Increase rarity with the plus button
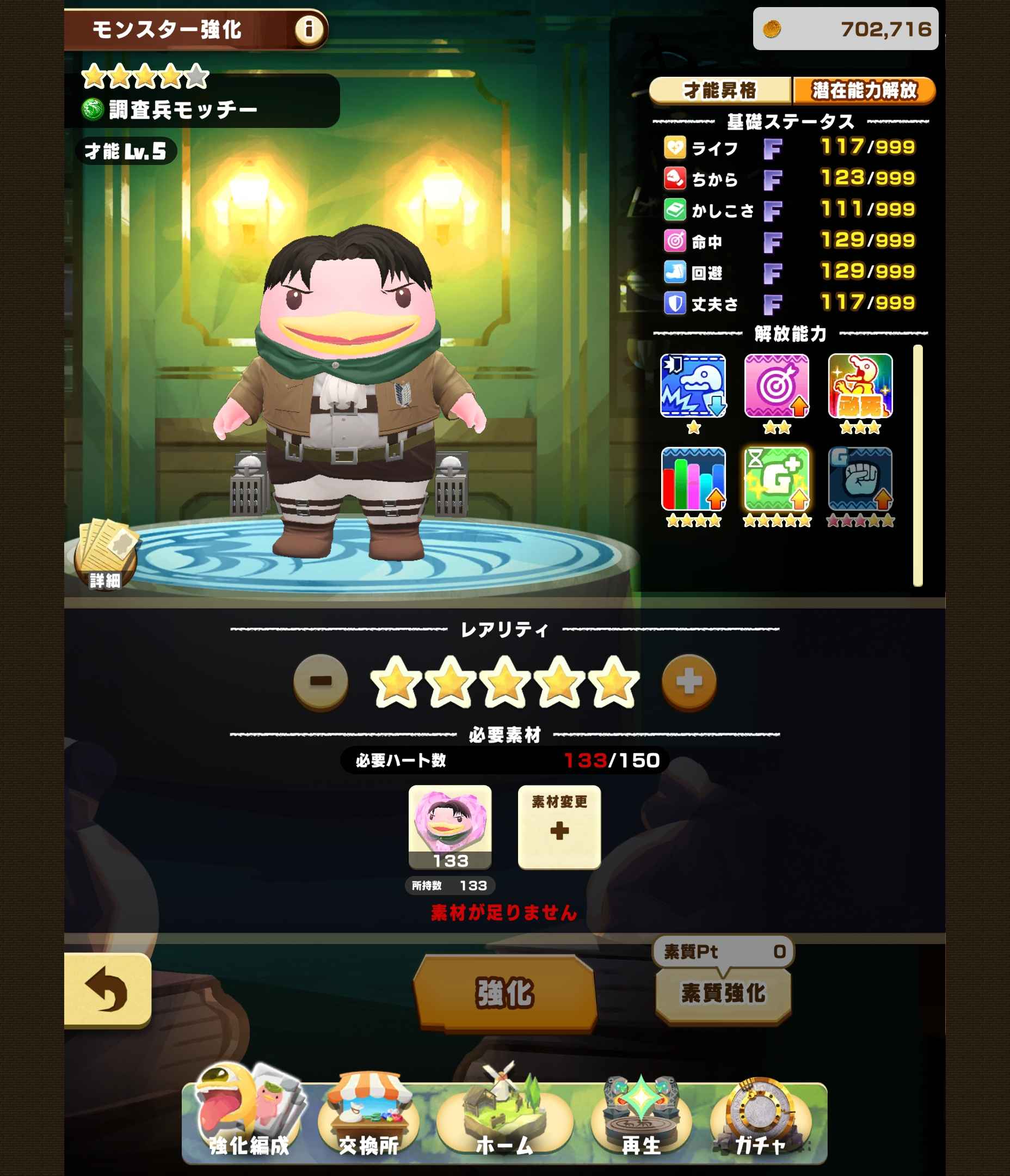This screenshot has height=1176, width=1010. click(x=689, y=681)
